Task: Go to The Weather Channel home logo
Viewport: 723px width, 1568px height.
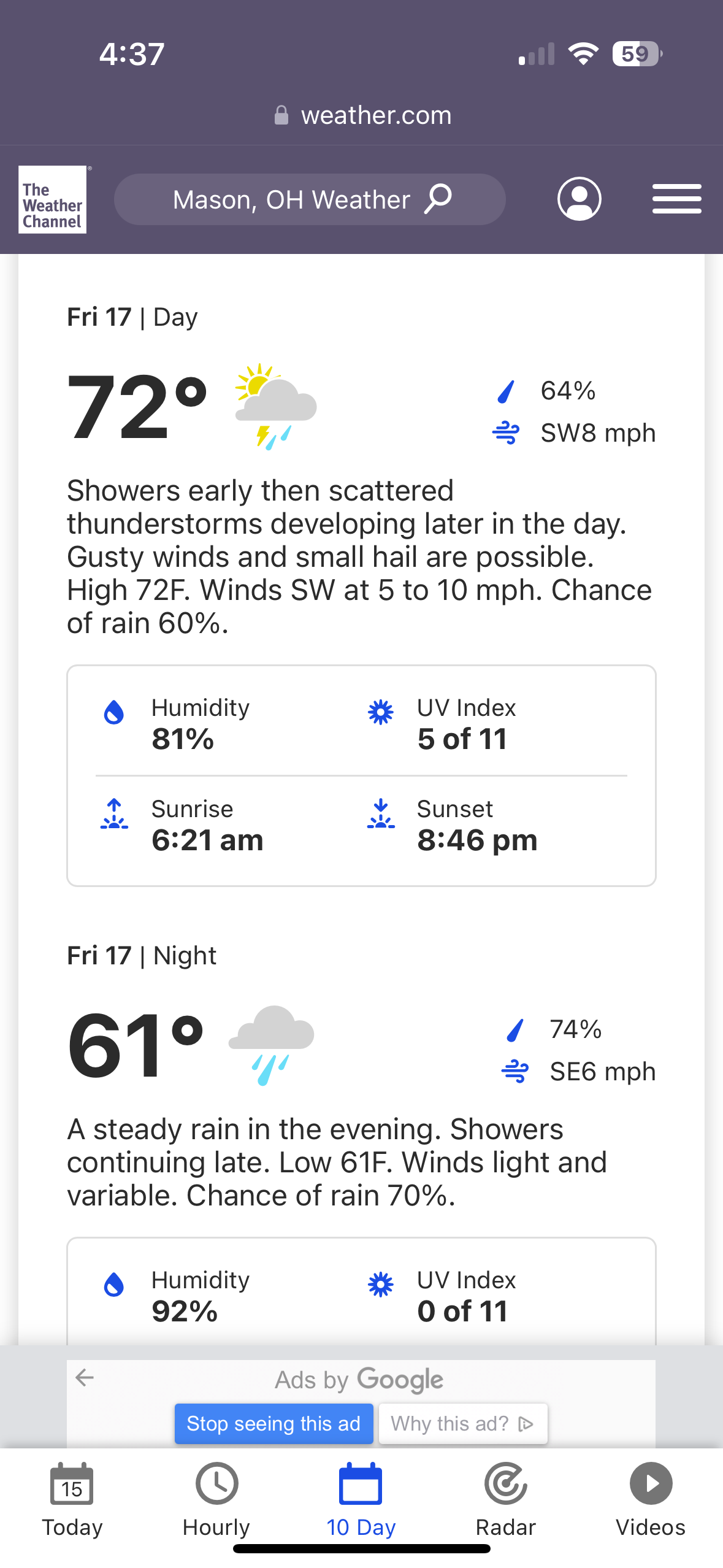Action: [53, 199]
